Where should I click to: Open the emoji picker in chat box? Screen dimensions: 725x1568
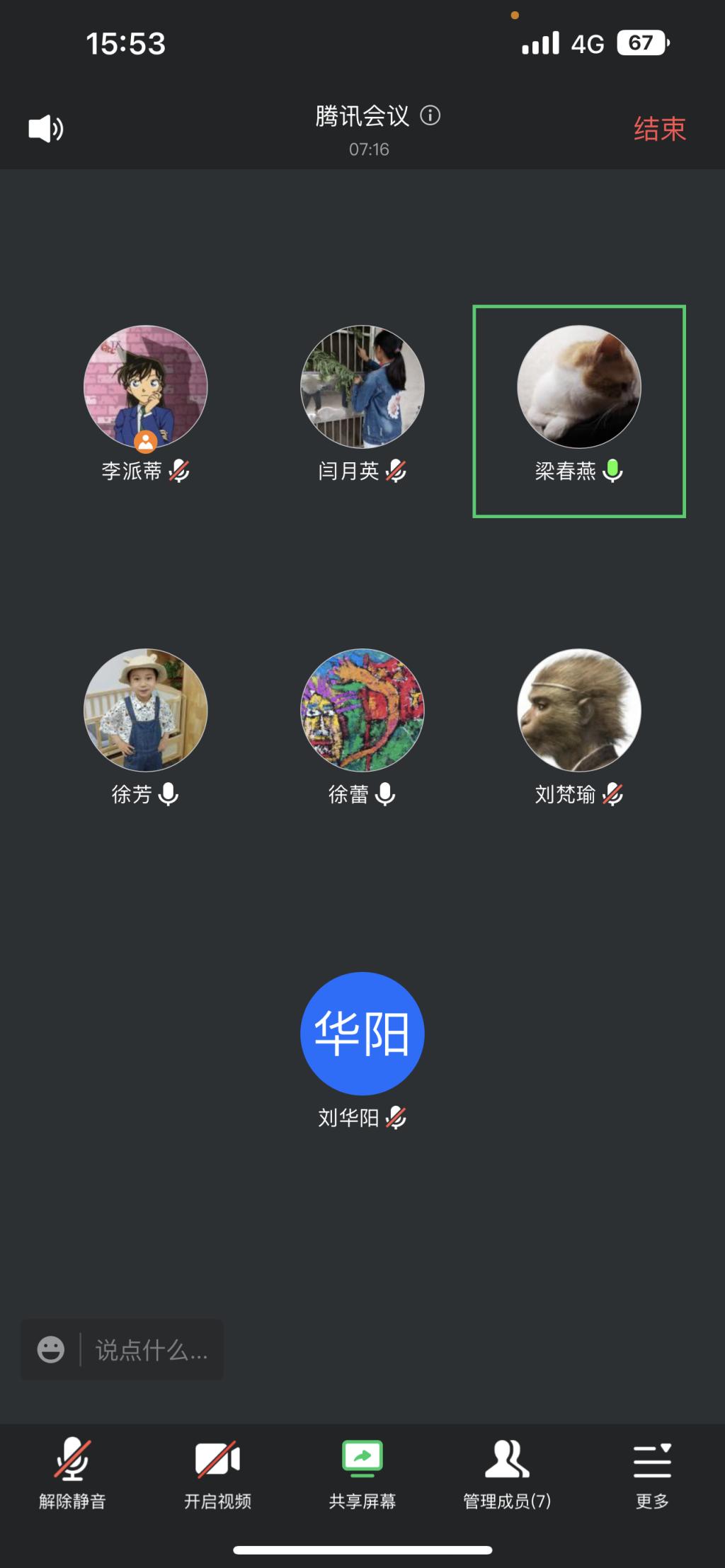click(x=51, y=1349)
